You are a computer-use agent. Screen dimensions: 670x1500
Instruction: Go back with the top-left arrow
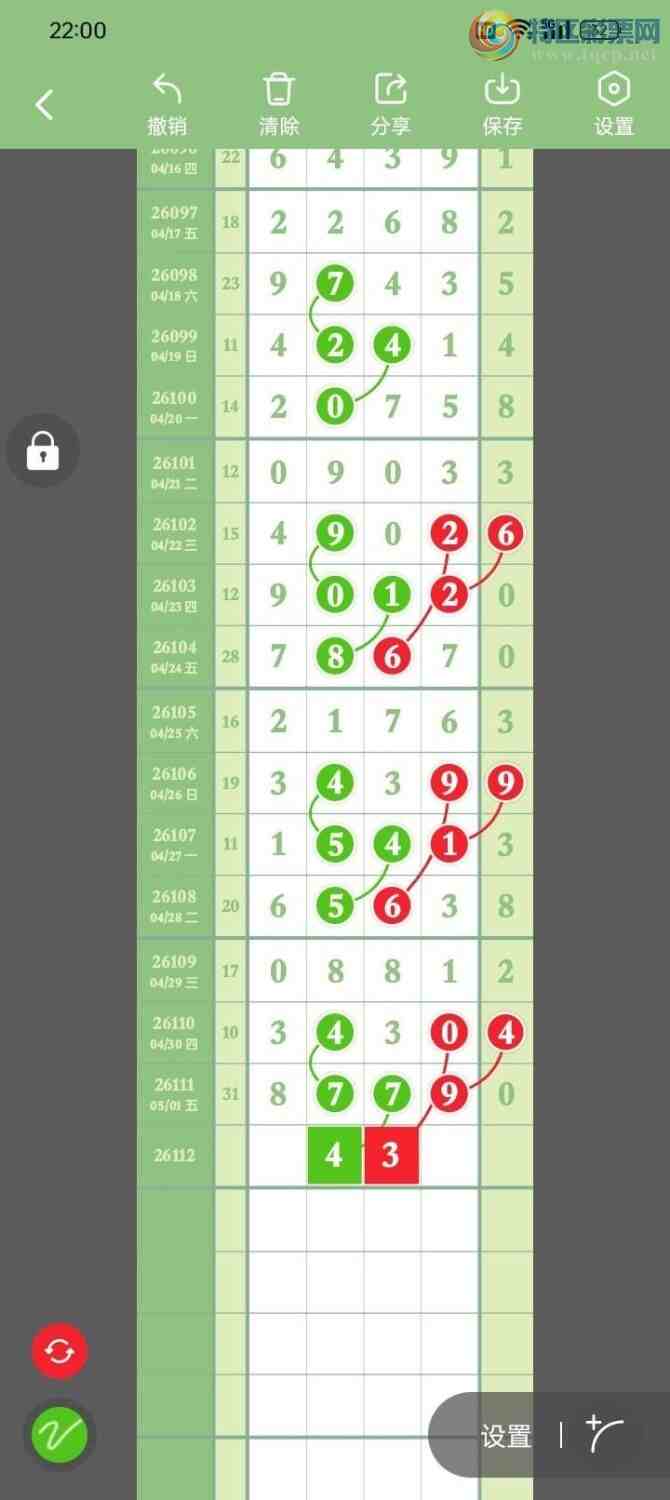pyautogui.click(x=44, y=104)
